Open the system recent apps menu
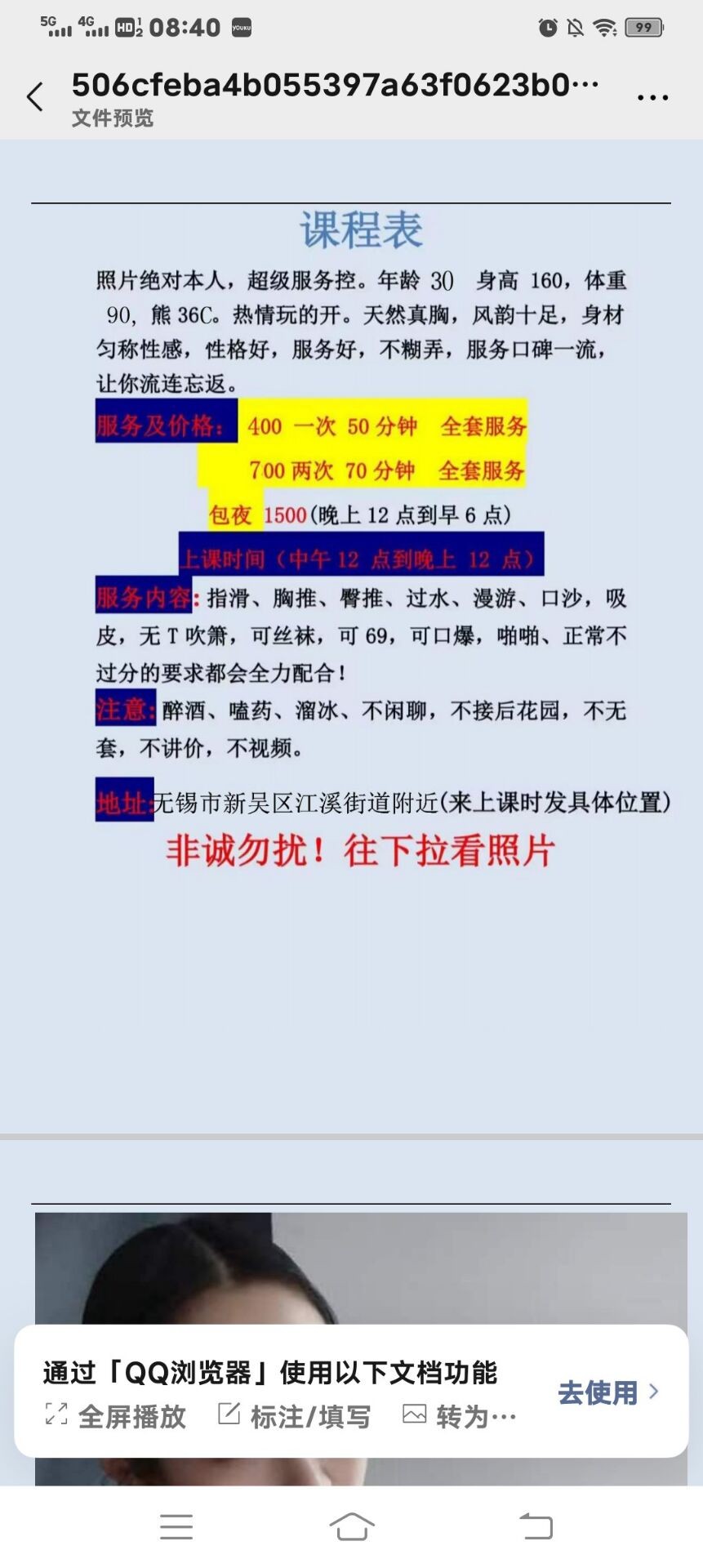Viewport: 703px width, 1568px height. pyautogui.click(x=176, y=1526)
